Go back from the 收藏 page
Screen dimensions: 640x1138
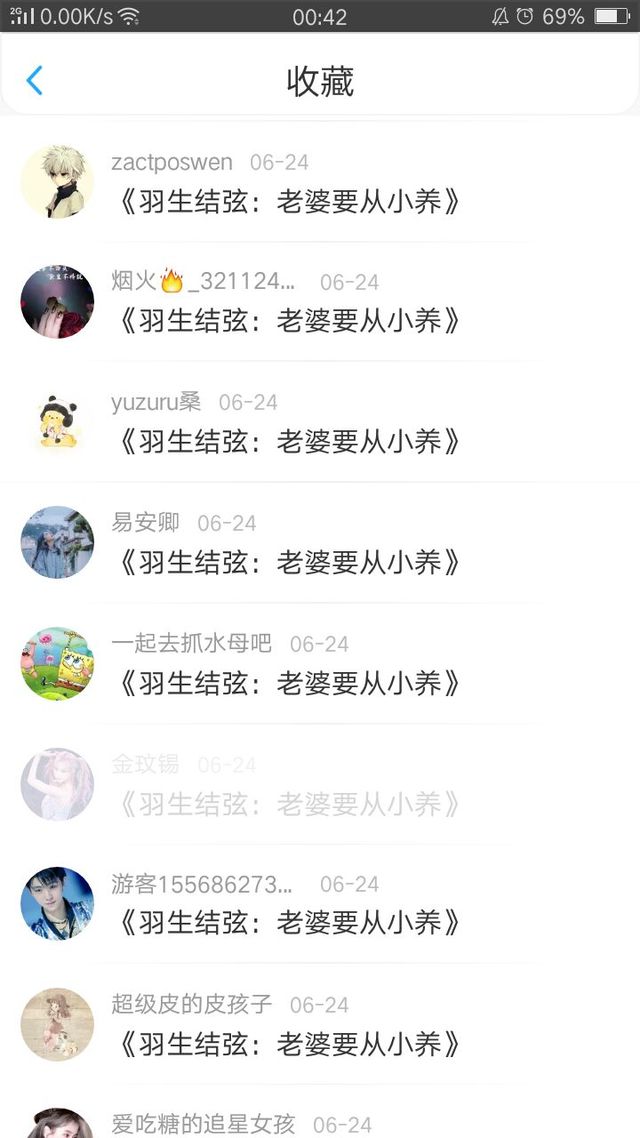[35, 81]
